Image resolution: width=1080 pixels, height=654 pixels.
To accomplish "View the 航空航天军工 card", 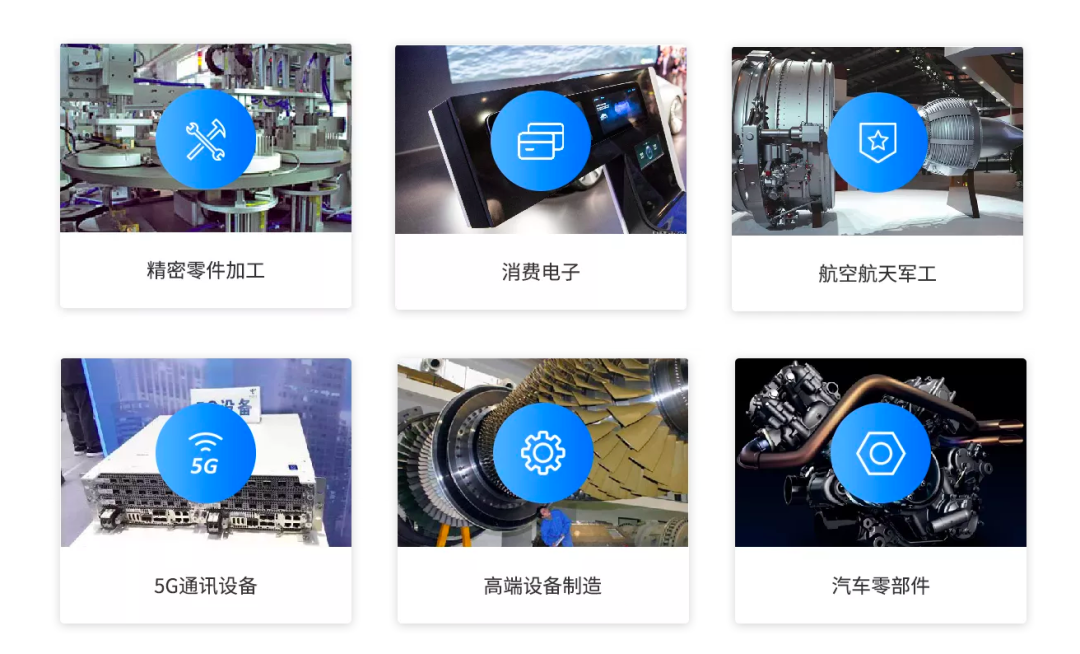I will [x=877, y=176].
